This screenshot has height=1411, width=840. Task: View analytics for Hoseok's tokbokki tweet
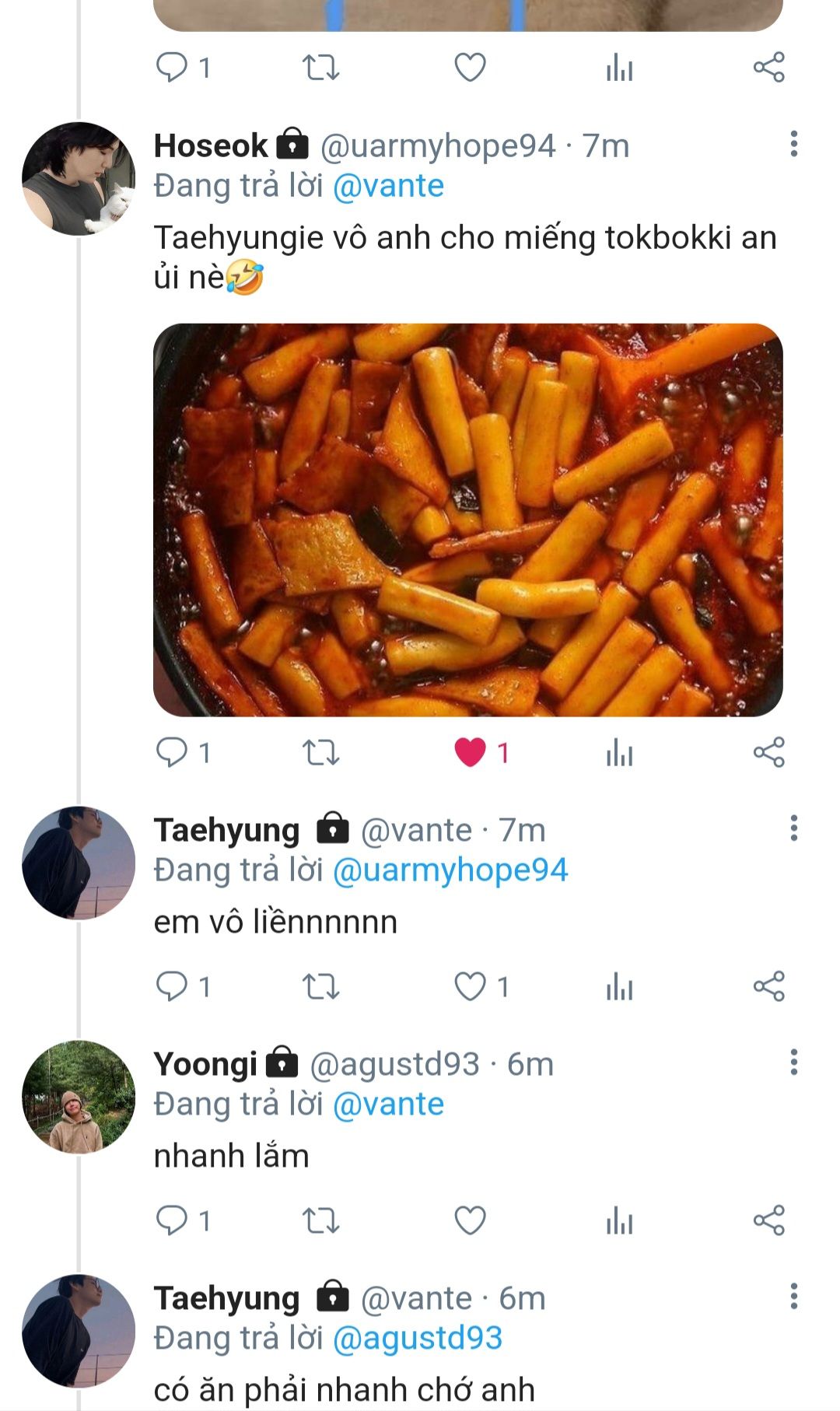619,752
